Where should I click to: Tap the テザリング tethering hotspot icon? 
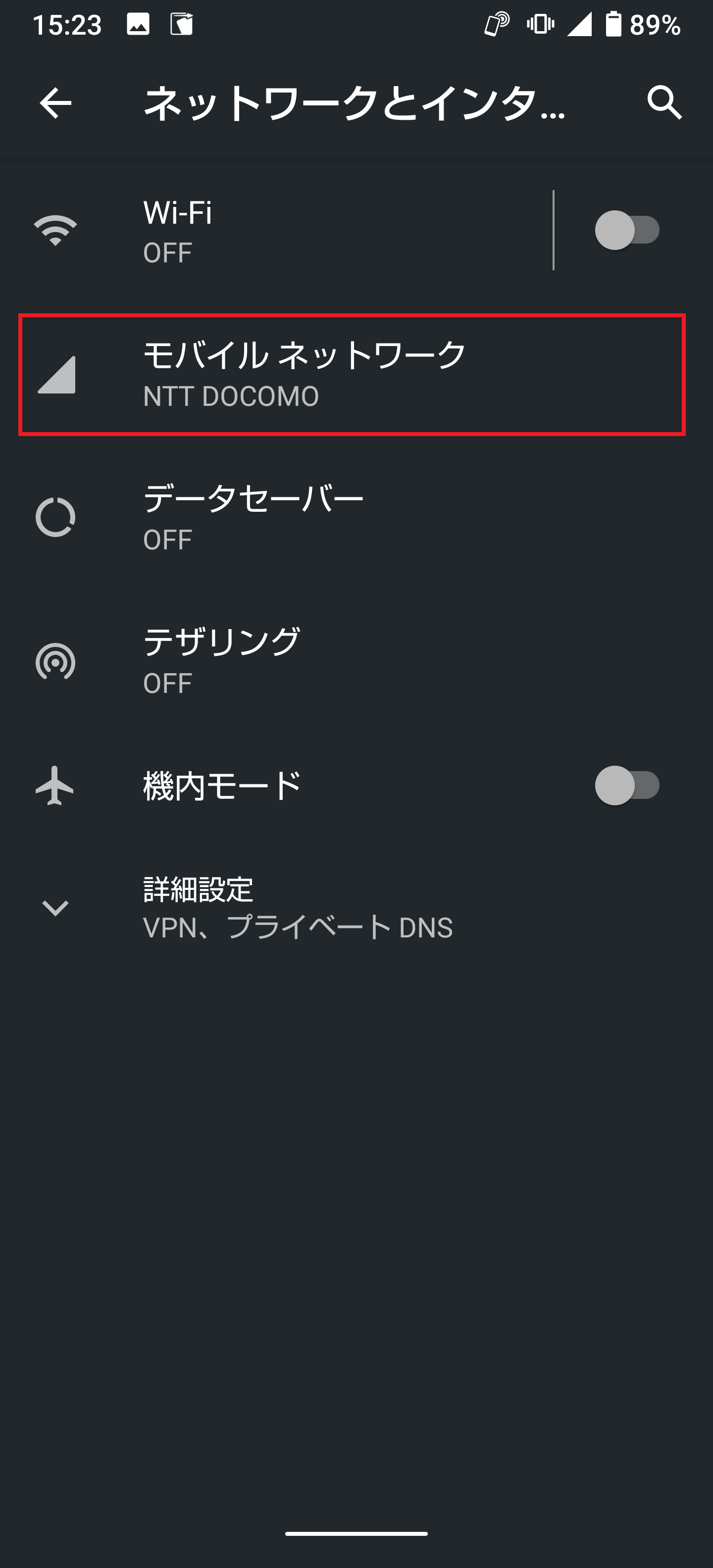coord(55,660)
